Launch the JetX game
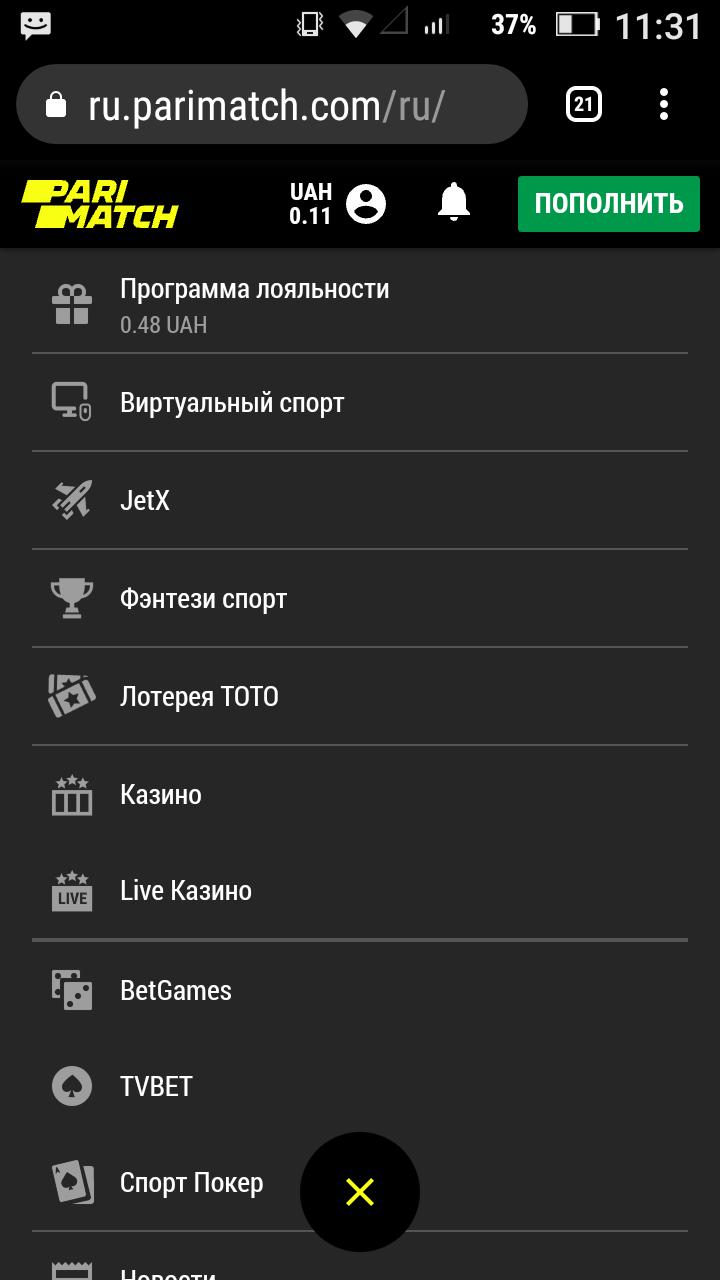Screen dimensions: 720x1280 tap(145, 500)
